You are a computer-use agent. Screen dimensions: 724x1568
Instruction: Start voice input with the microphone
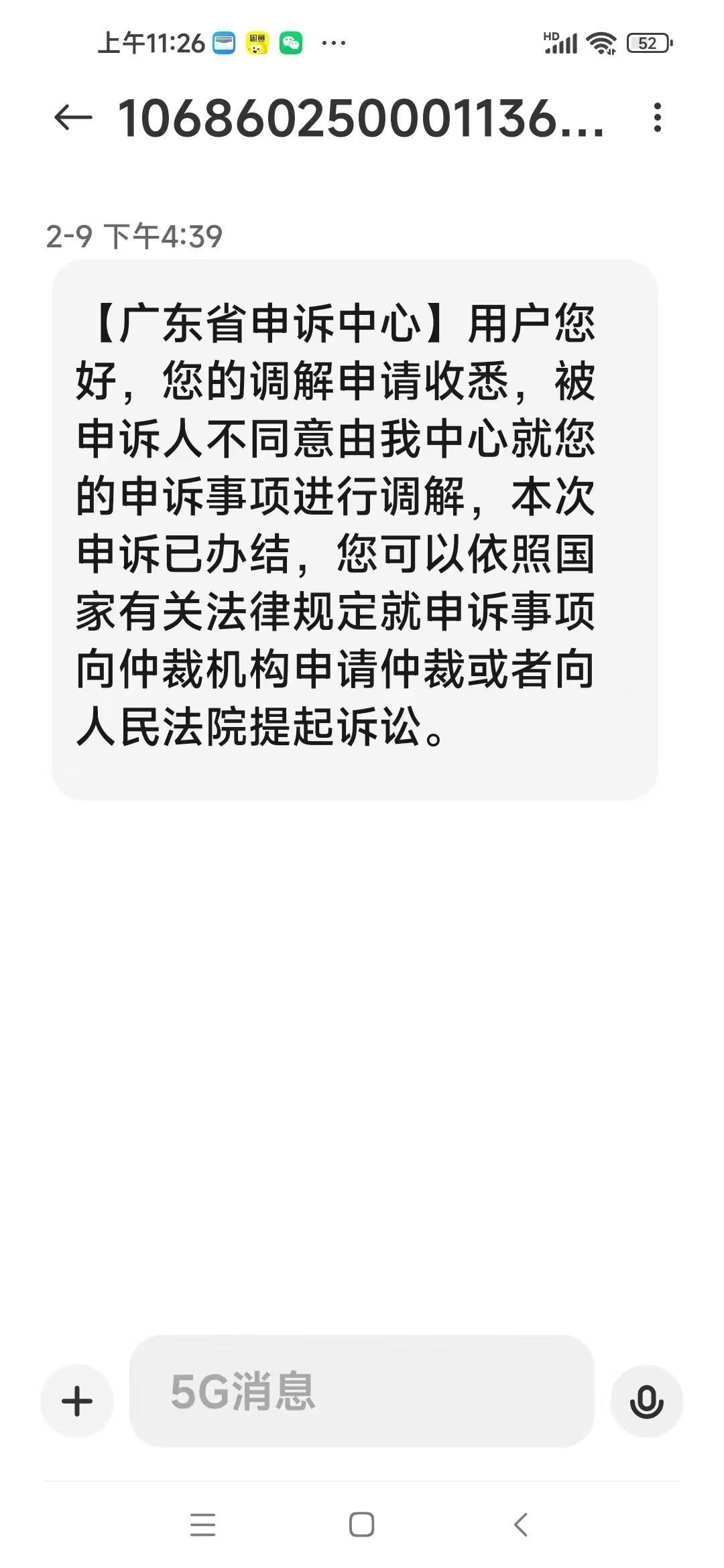(x=646, y=1401)
